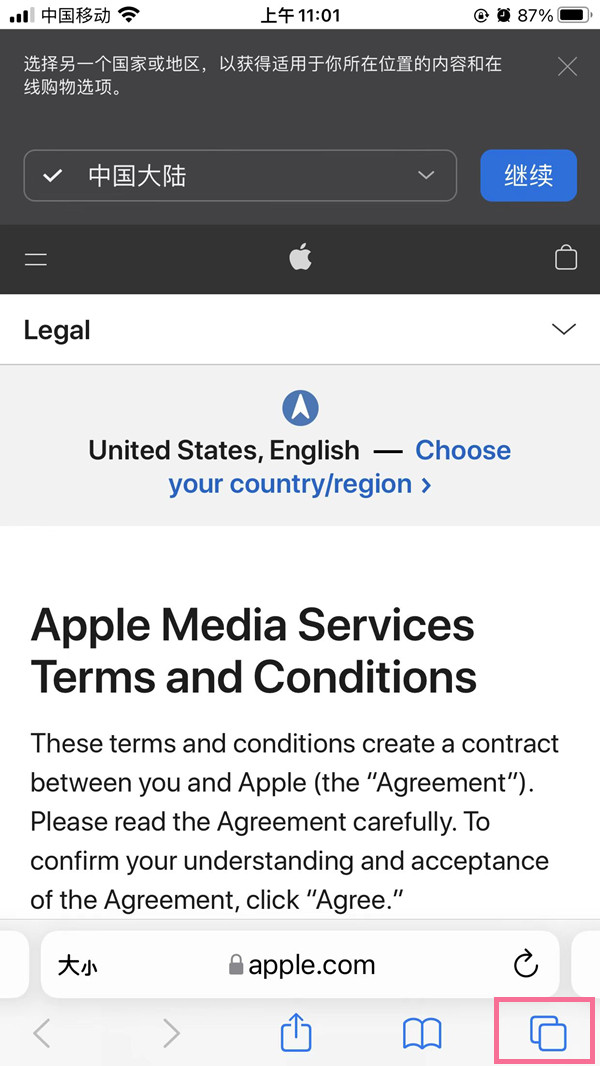Open the Apple site hamburger menu
This screenshot has height=1066, width=600.
(x=36, y=259)
